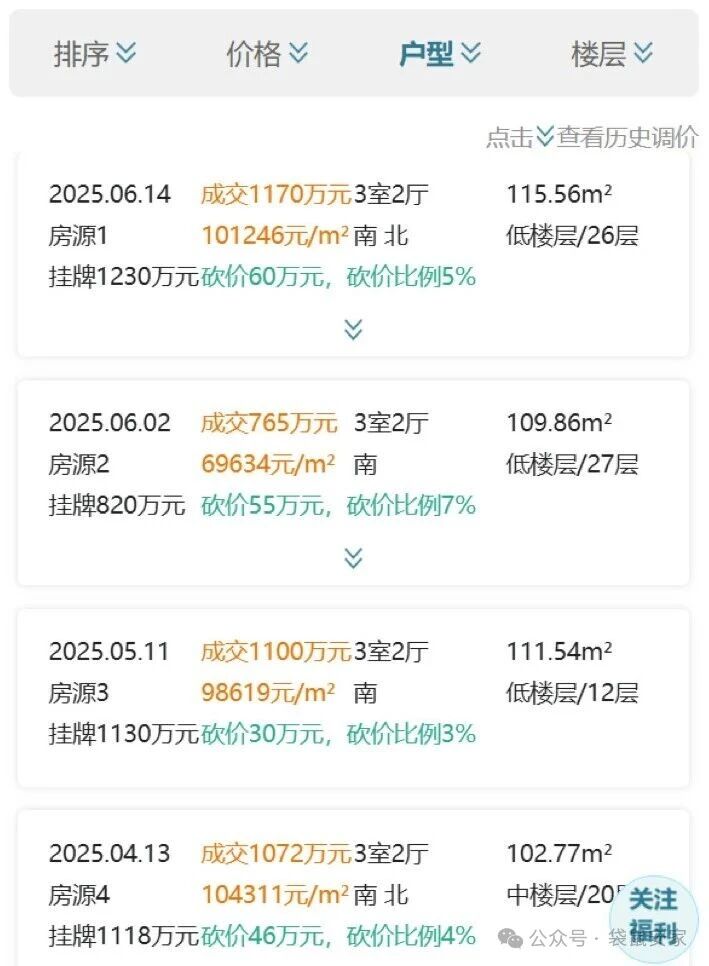
Task: Open the 价格 filter dropdown
Action: (267, 54)
